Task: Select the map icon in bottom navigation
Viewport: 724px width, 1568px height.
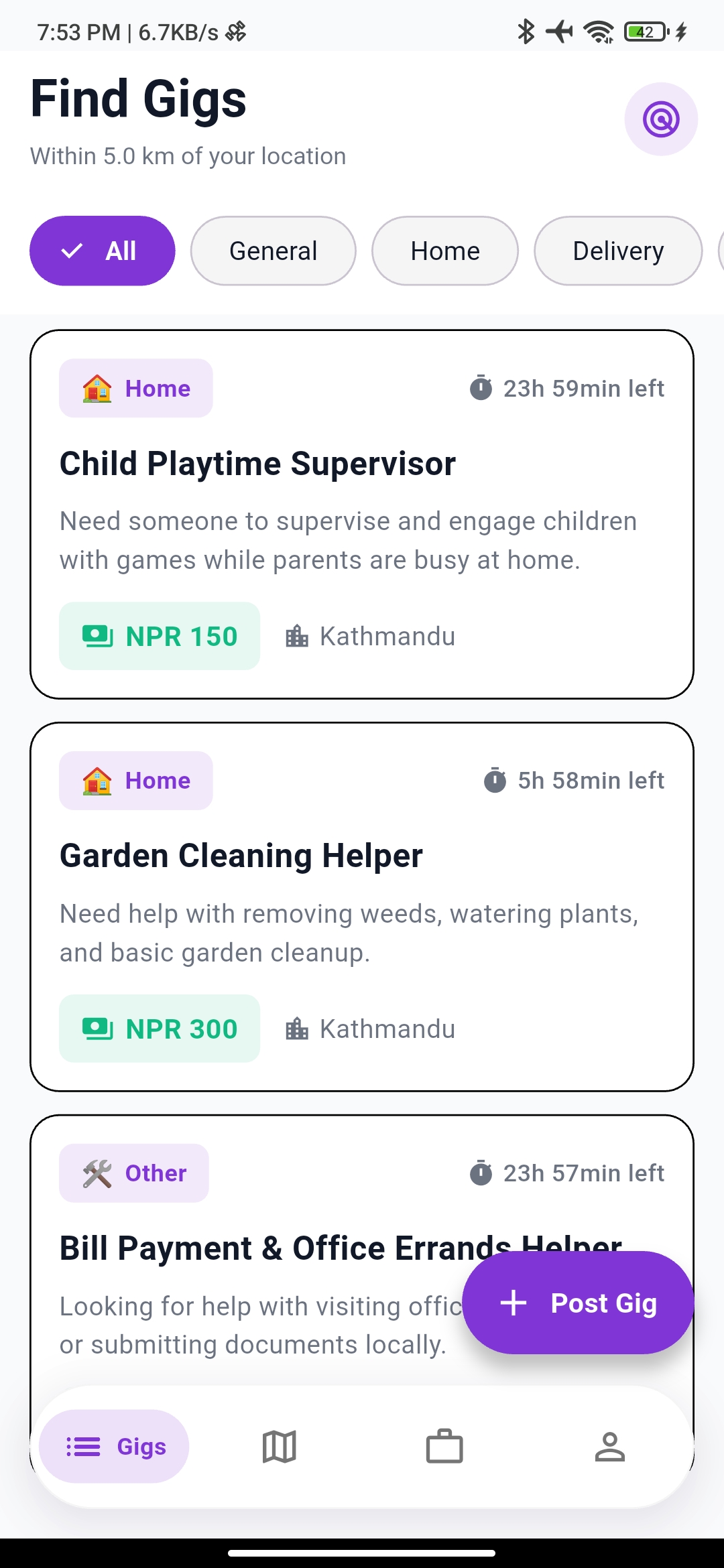Action: (279, 1447)
